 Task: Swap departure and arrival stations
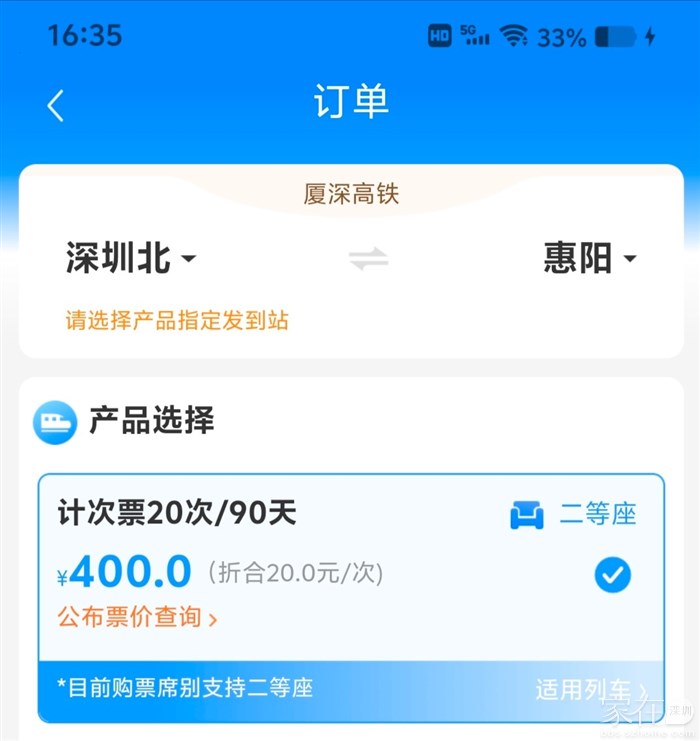[368, 260]
